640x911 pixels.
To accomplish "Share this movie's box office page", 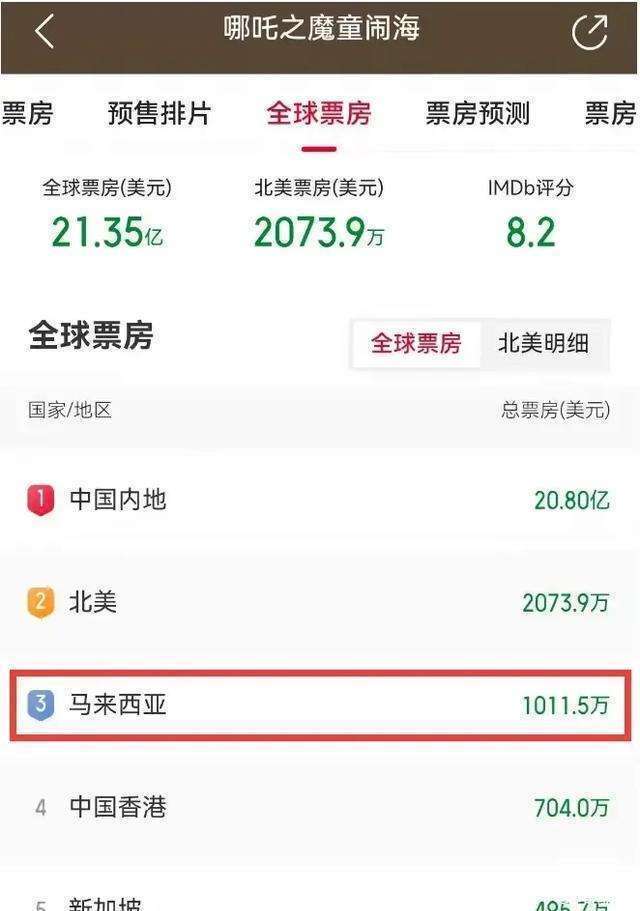I will tap(589, 33).
